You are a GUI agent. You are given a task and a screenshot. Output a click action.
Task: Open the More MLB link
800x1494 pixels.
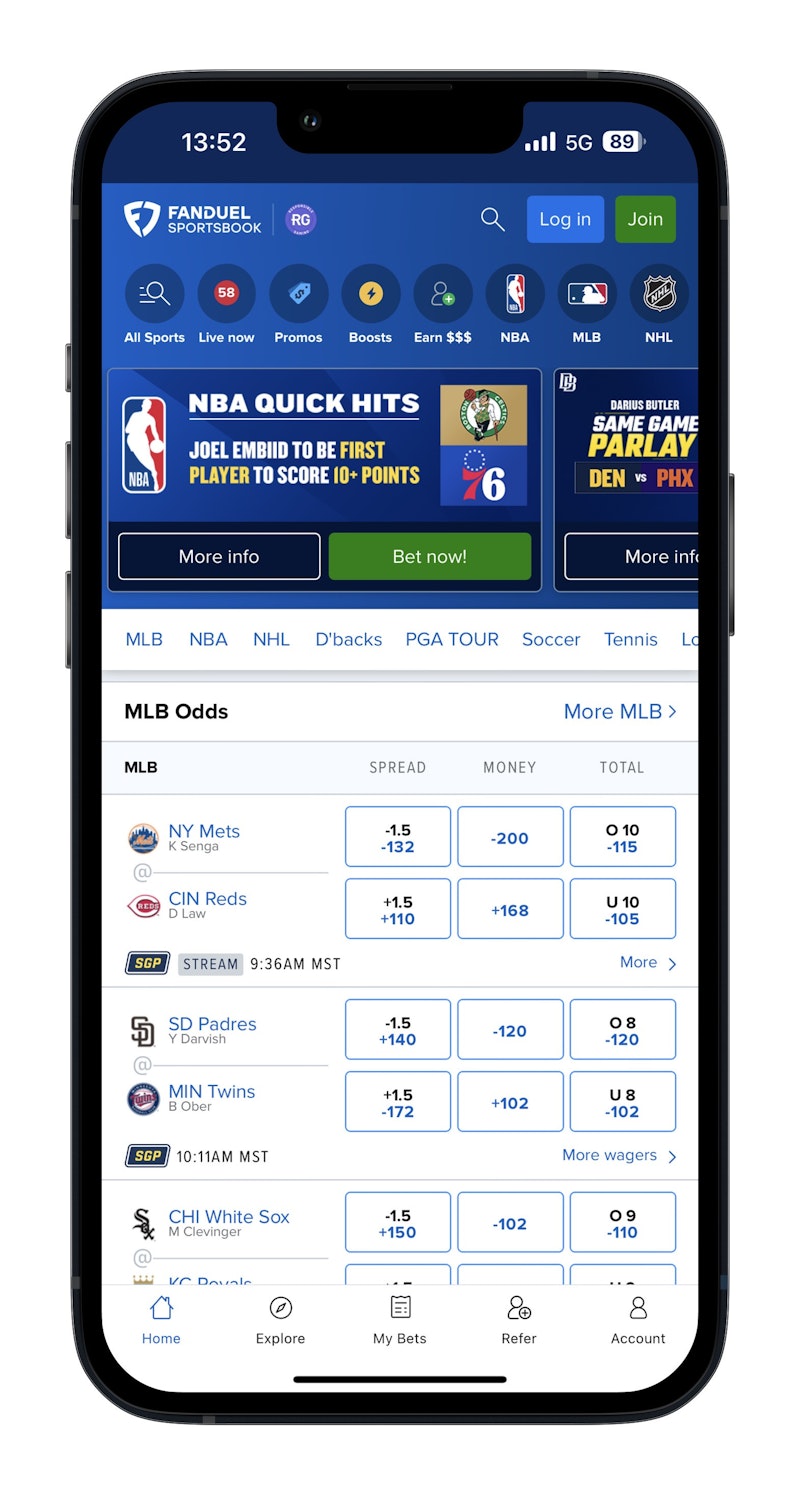coord(619,711)
